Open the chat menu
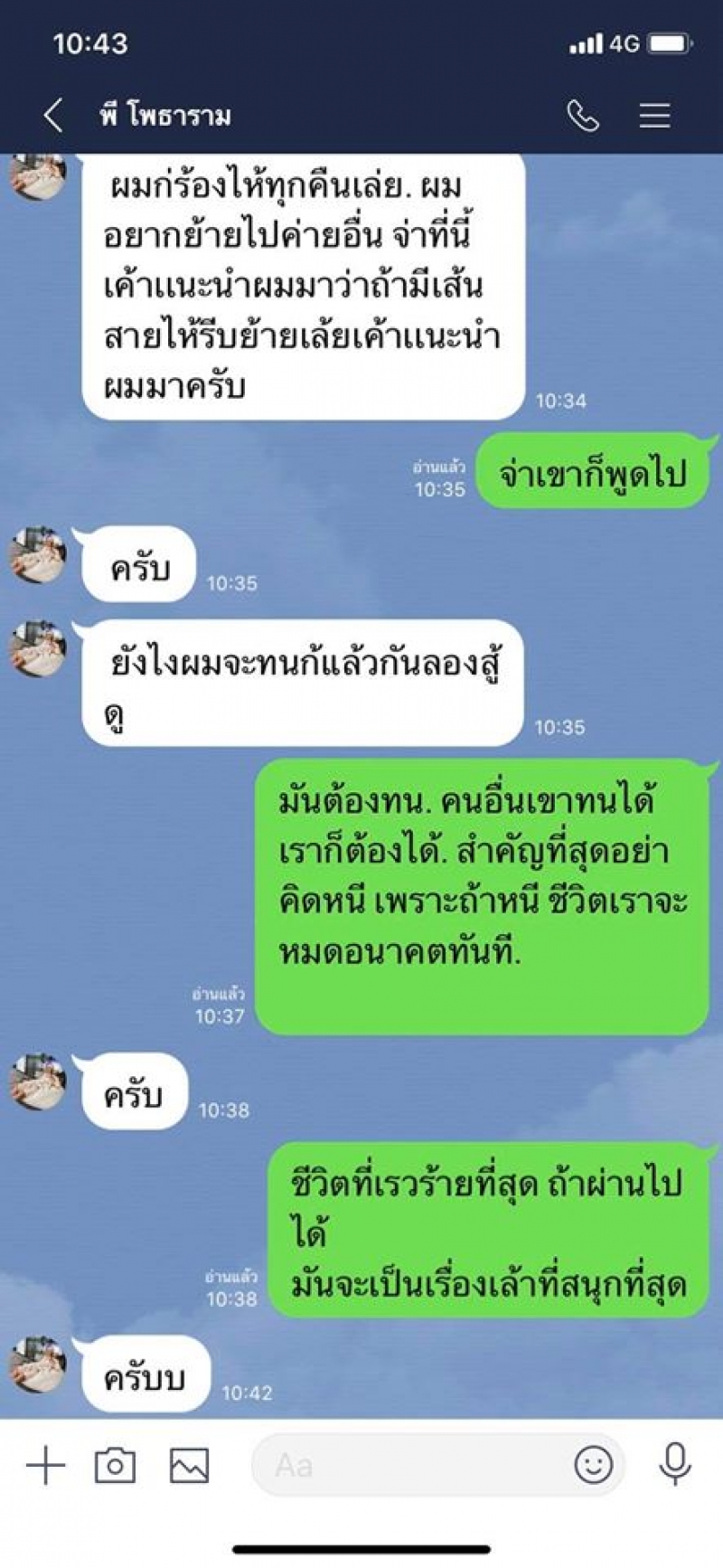The width and height of the screenshot is (723, 1568). click(x=654, y=116)
